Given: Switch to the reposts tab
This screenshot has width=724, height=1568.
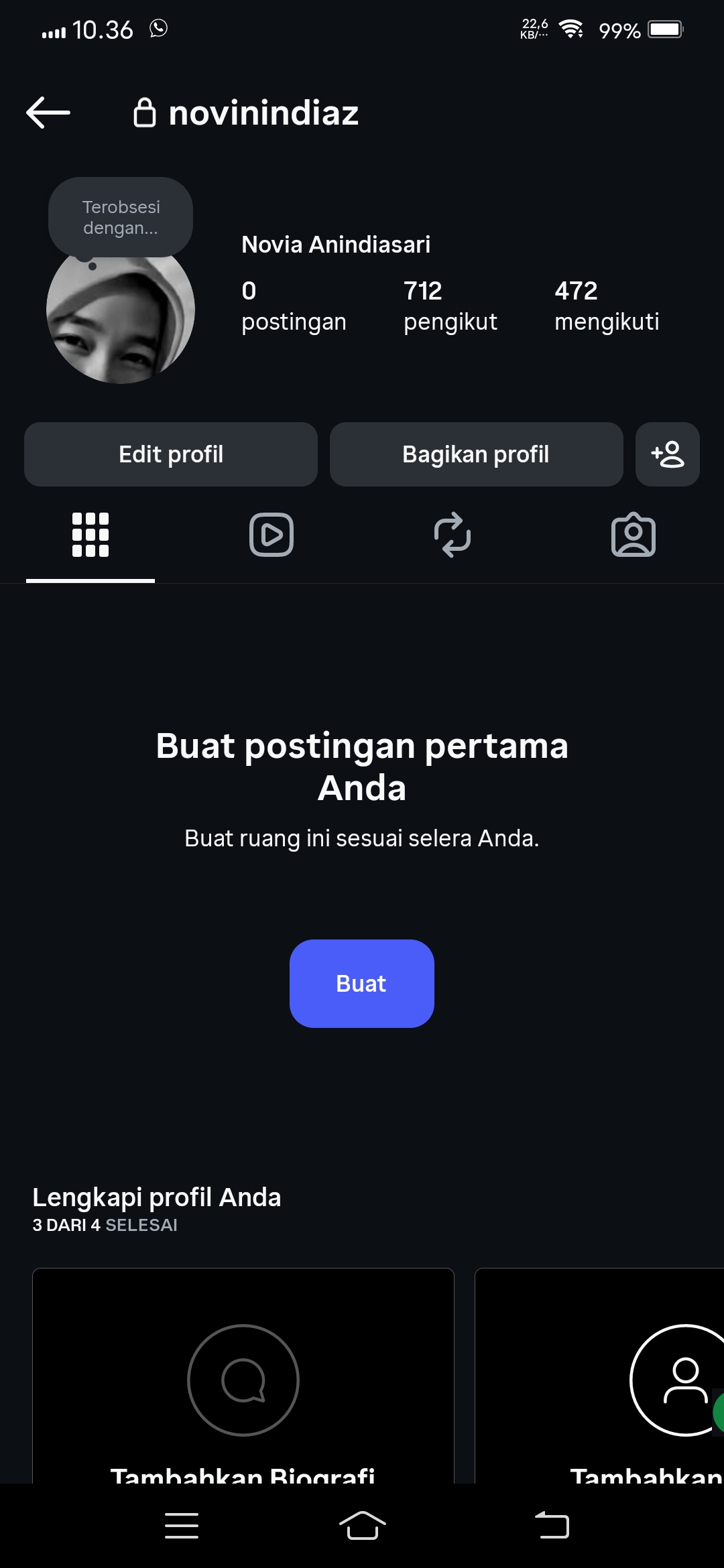Looking at the screenshot, I should click(x=452, y=535).
